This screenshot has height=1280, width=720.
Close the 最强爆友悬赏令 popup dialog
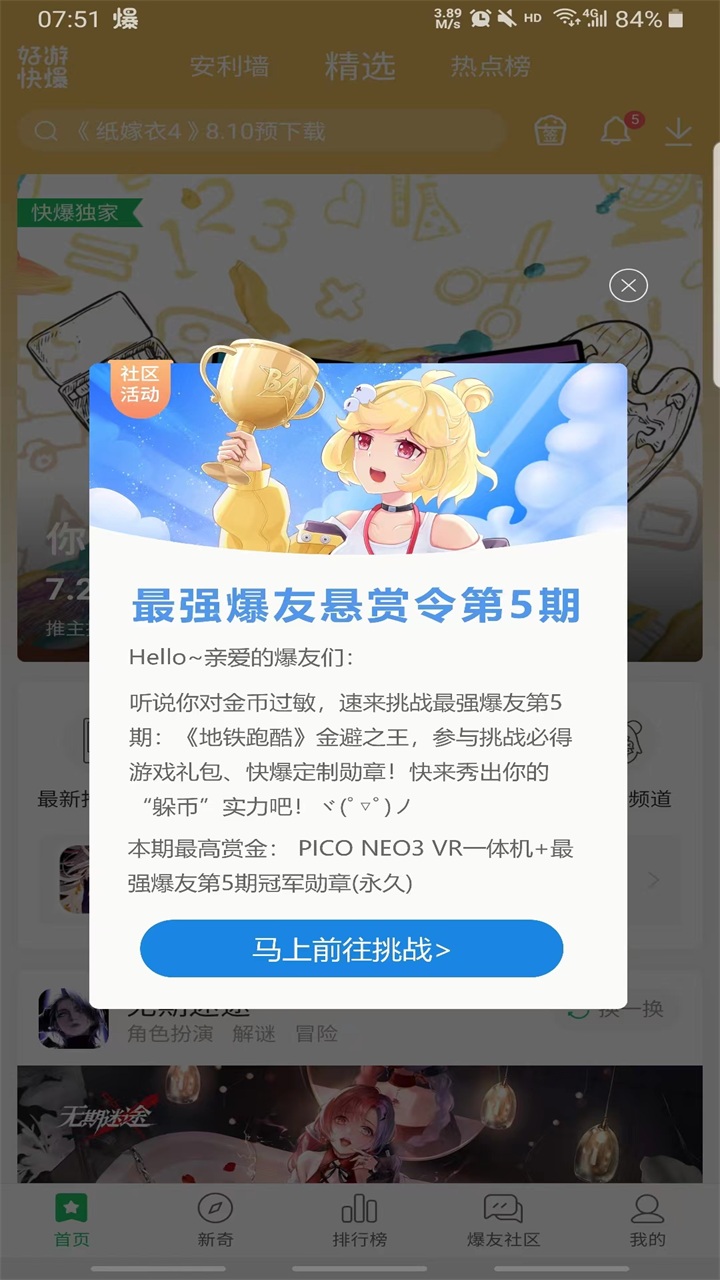(628, 286)
